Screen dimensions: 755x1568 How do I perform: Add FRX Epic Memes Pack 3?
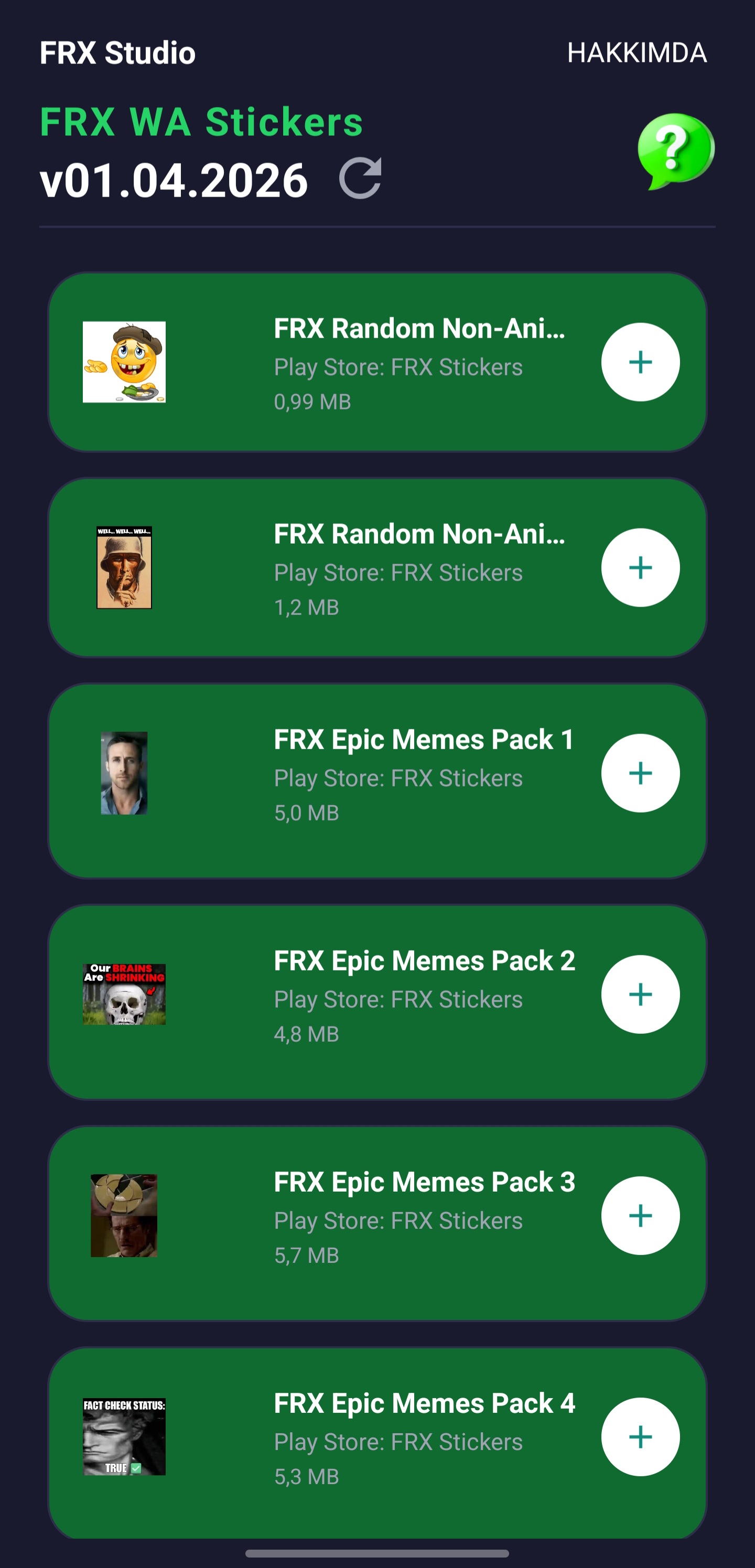pyautogui.click(x=640, y=1216)
